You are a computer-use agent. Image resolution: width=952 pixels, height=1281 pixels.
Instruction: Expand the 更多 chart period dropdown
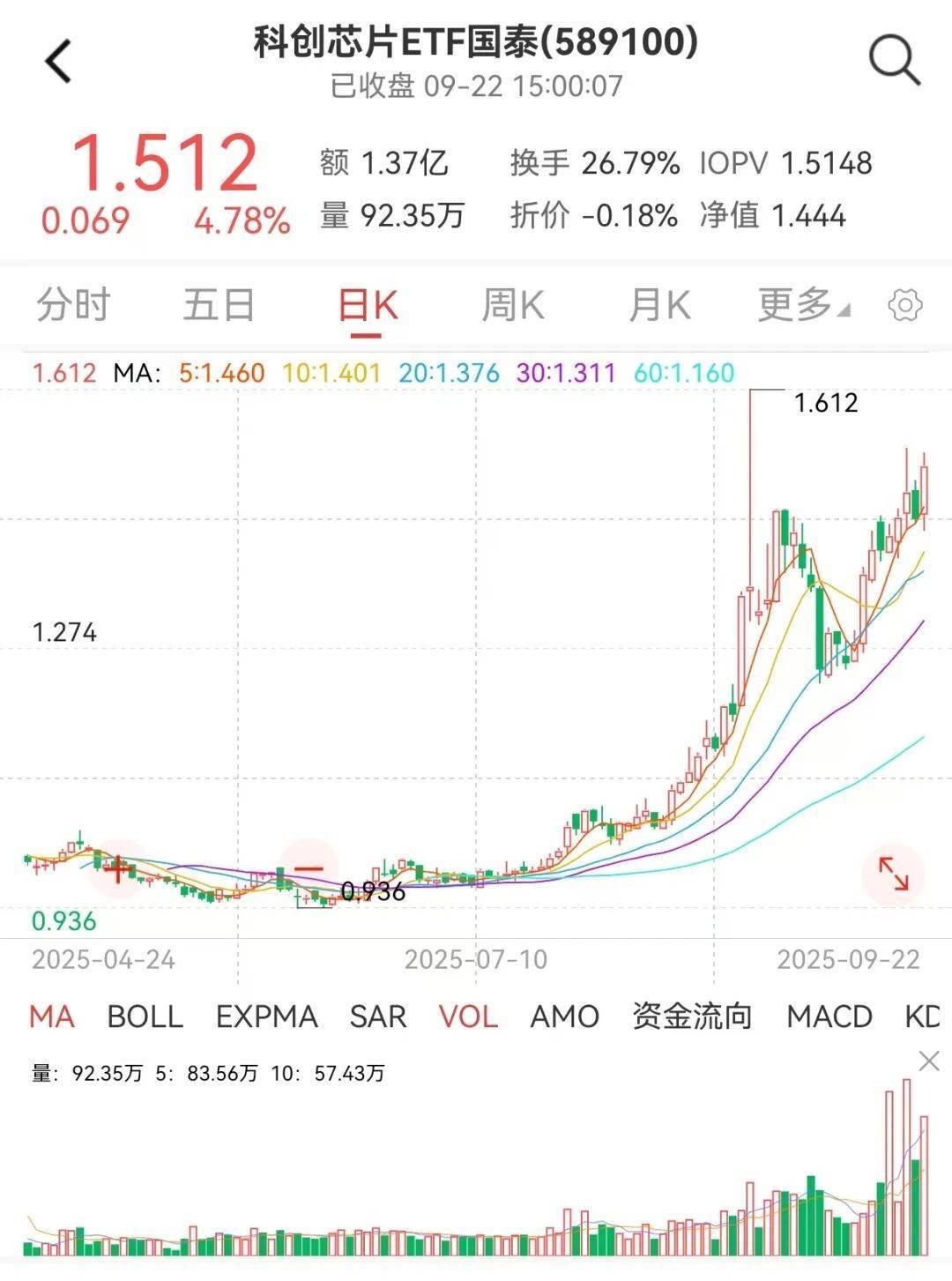802,305
